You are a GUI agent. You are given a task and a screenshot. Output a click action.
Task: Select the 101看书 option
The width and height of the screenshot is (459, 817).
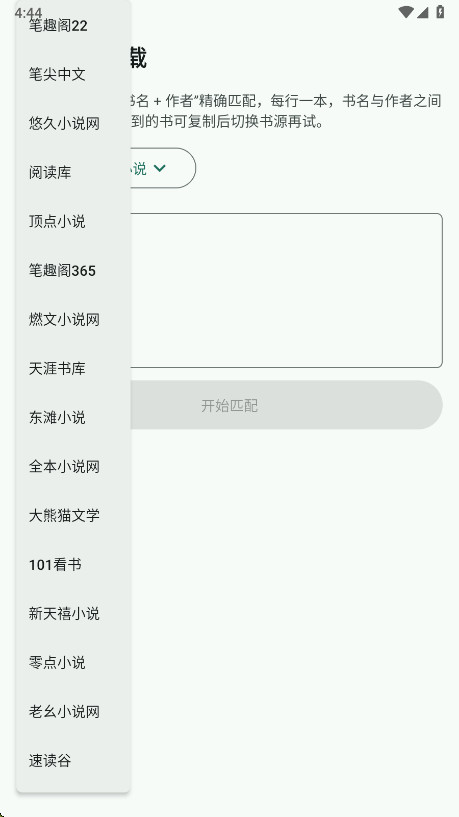(73, 564)
